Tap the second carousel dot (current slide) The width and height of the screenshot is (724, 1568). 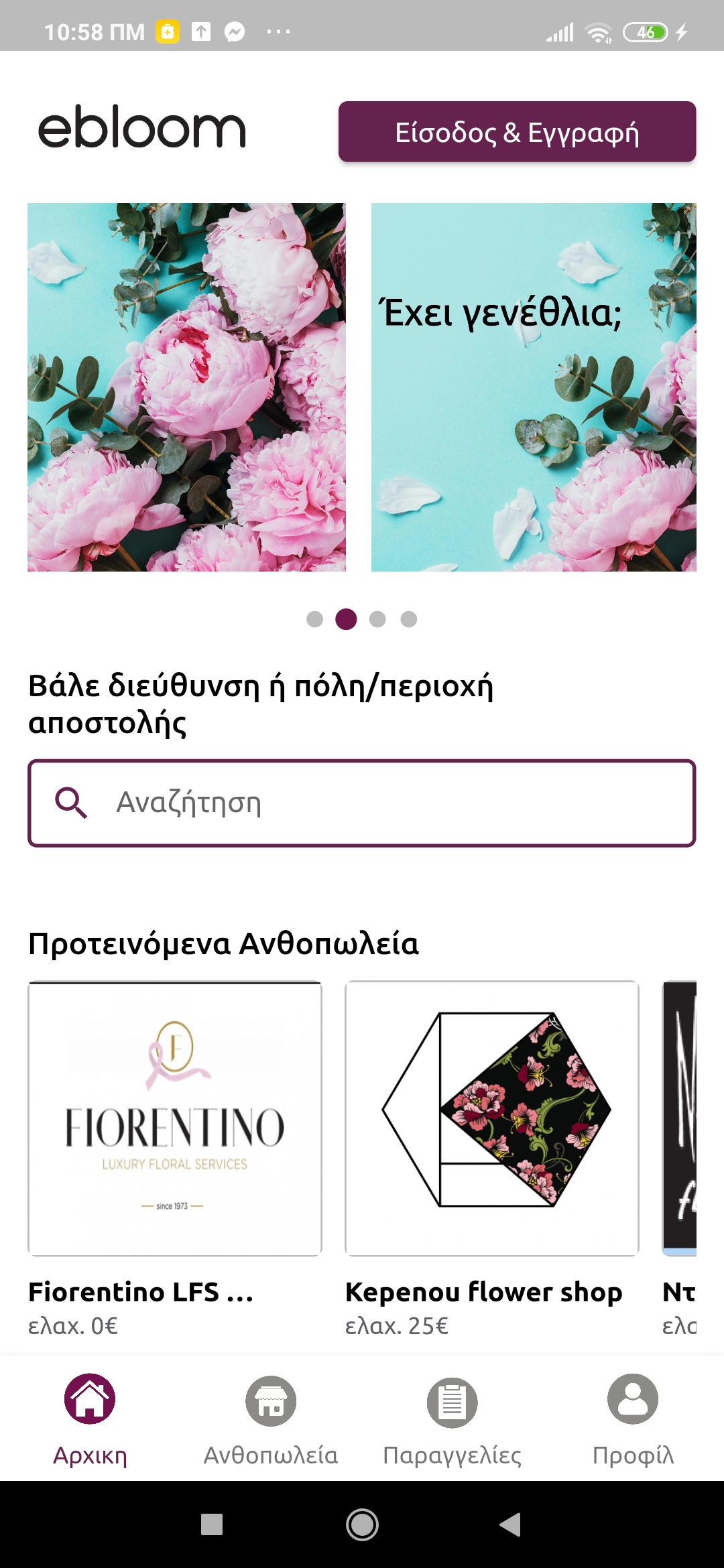pos(346,620)
